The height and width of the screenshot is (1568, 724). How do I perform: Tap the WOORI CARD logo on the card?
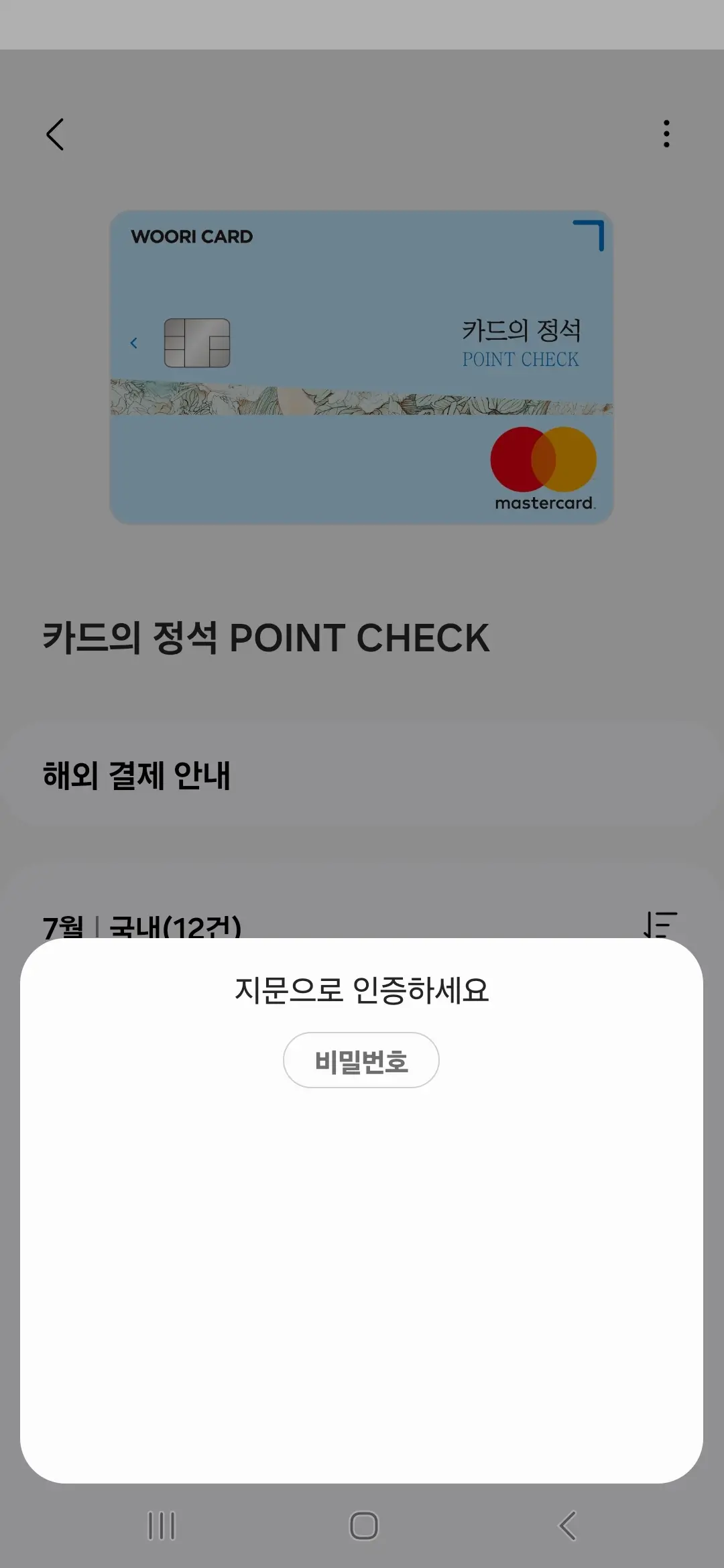[191, 236]
